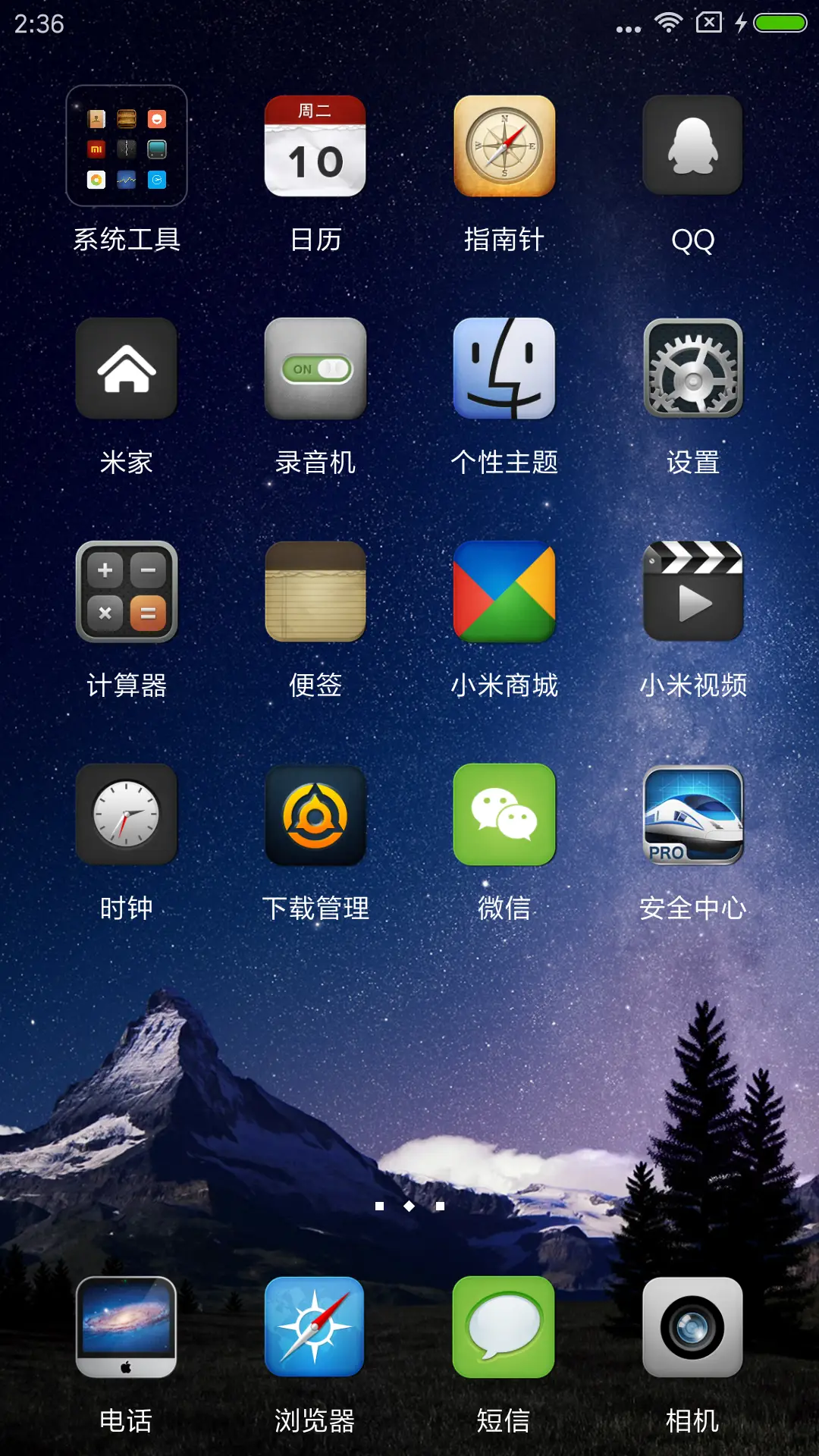Image resolution: width=819 pixels, height=1456 pixels.
Task: Open the Settings (设置) app
Action: [x=694, y=369]
